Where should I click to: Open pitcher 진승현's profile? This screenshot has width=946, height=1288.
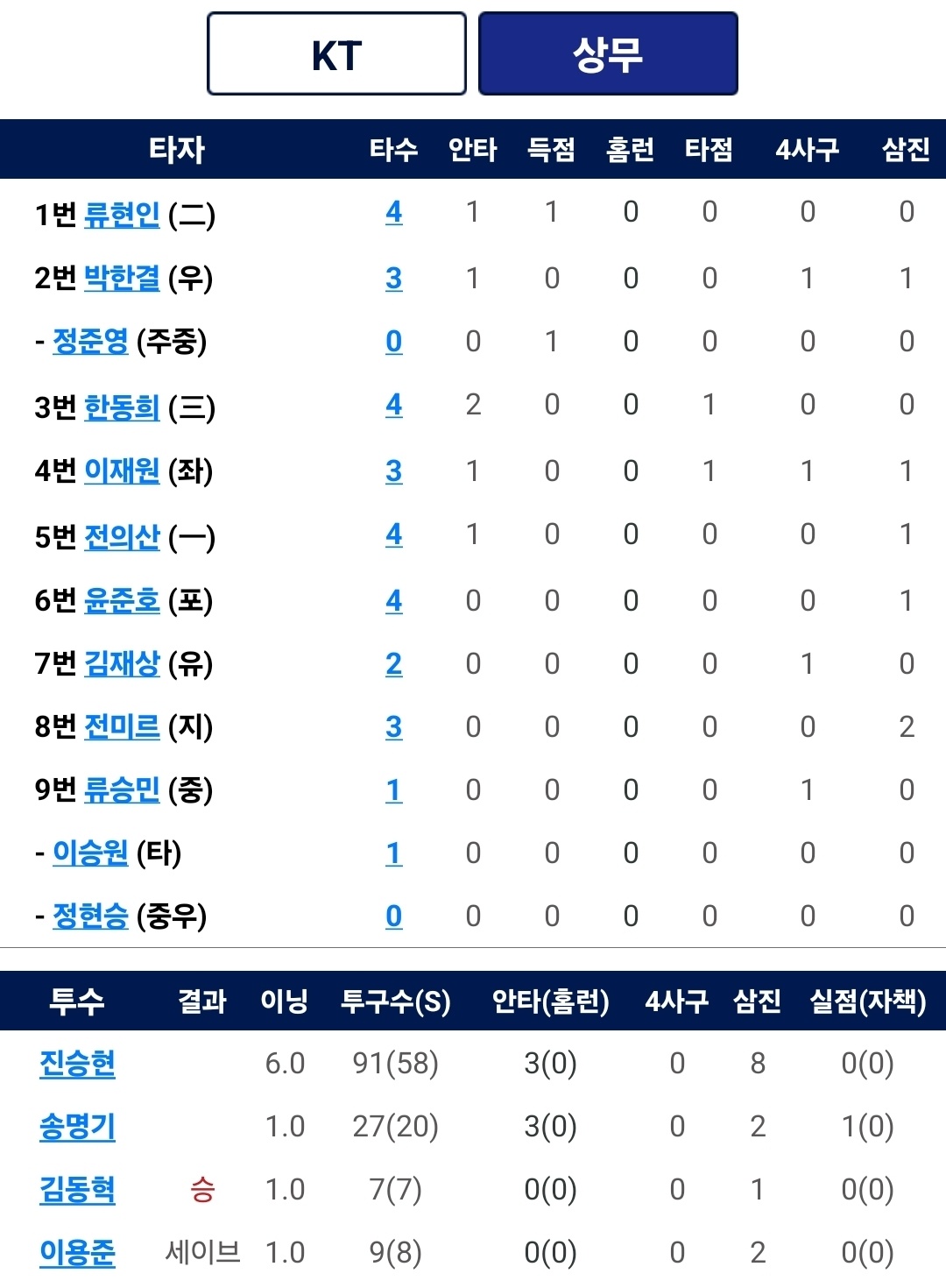tap(78, 1063)
